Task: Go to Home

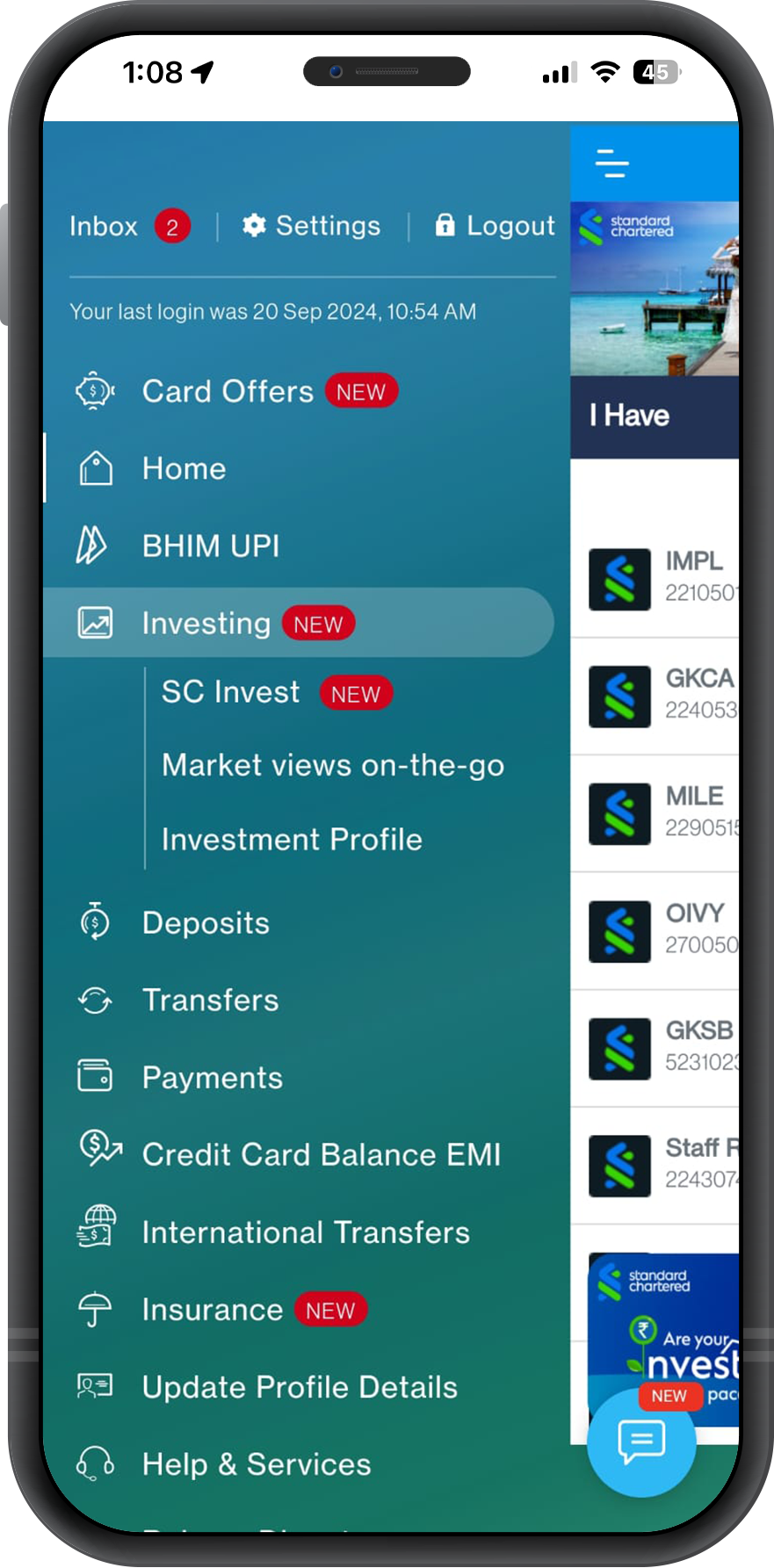Action: tap(184, 469)
